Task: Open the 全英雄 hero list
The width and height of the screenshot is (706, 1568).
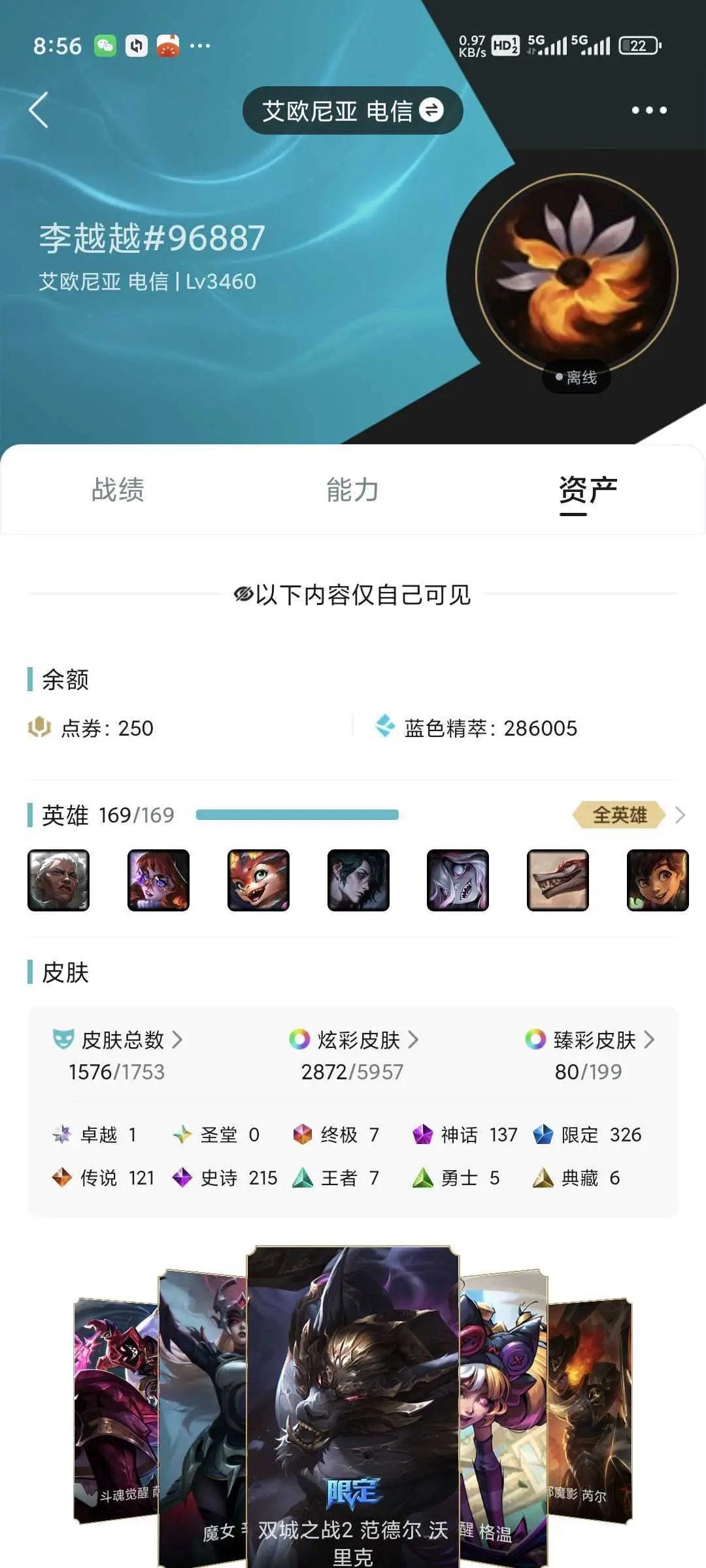Action: click(x=629, y=815)
